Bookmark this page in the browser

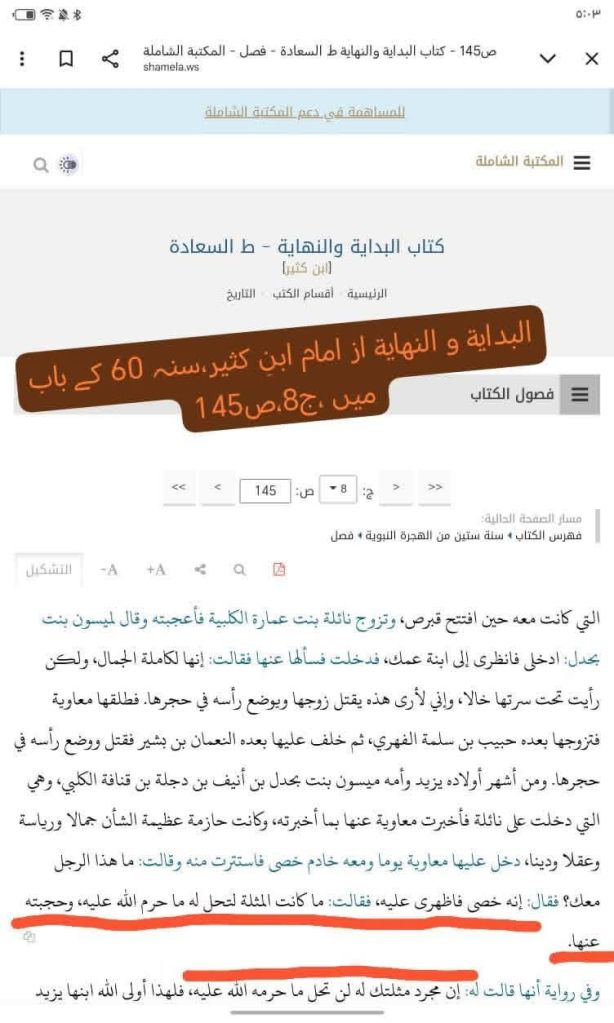(66, 58)
